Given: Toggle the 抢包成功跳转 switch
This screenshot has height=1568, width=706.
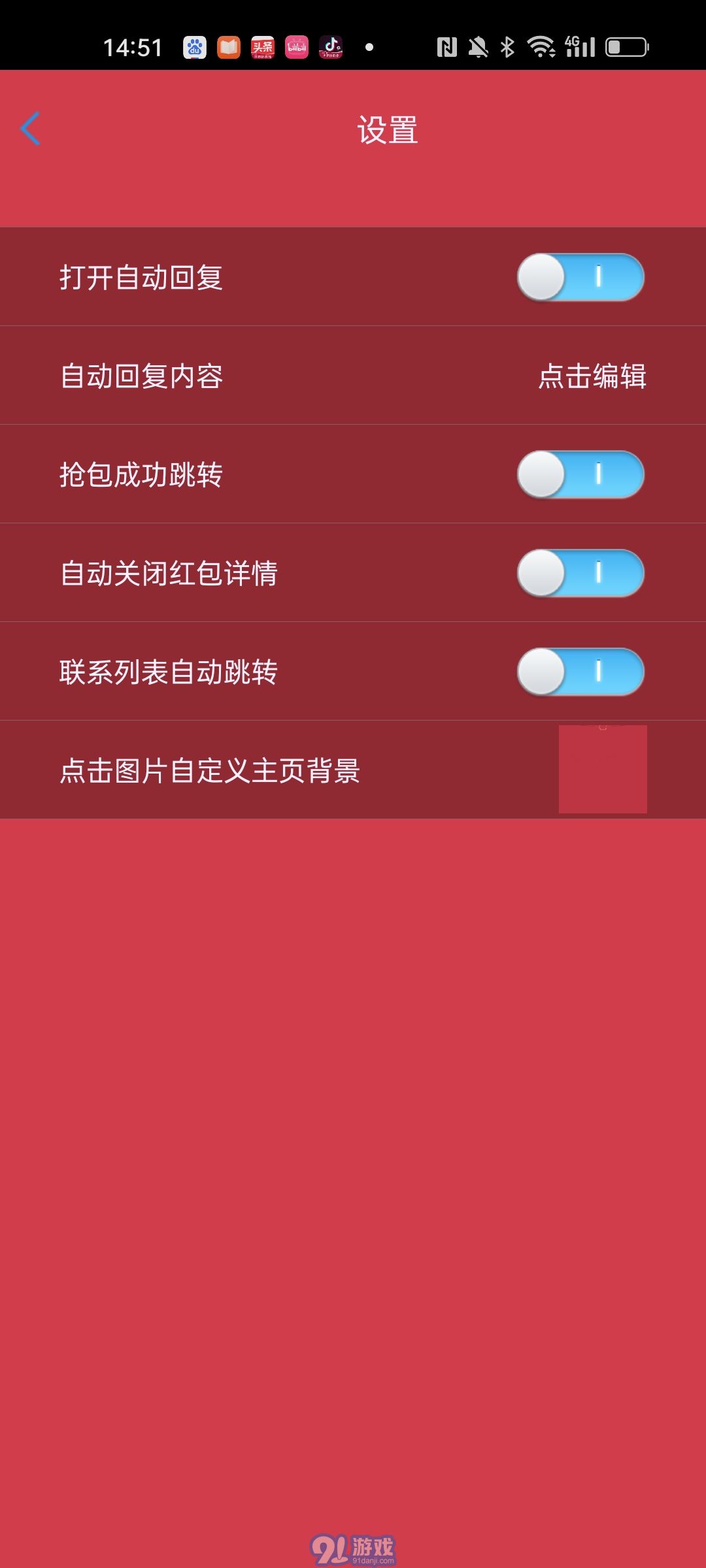Looking at the screenshot, I should click(580, 474).
